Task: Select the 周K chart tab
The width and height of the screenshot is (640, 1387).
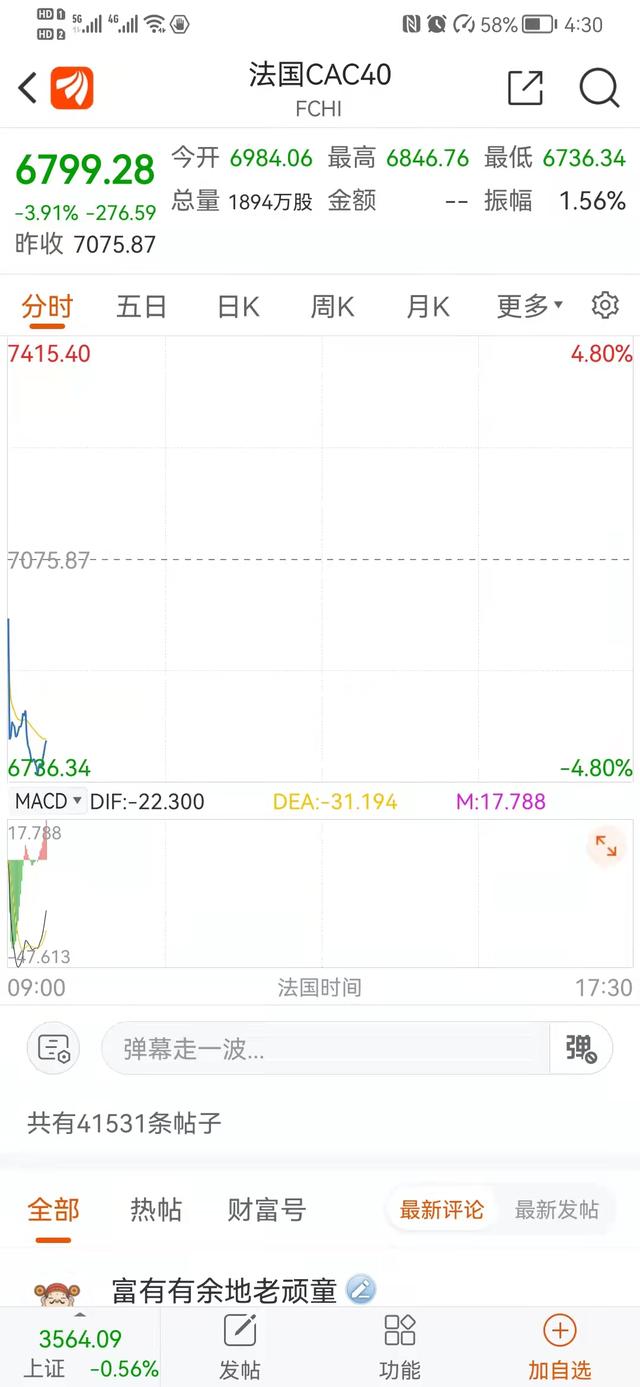Action: click(332, 306)
